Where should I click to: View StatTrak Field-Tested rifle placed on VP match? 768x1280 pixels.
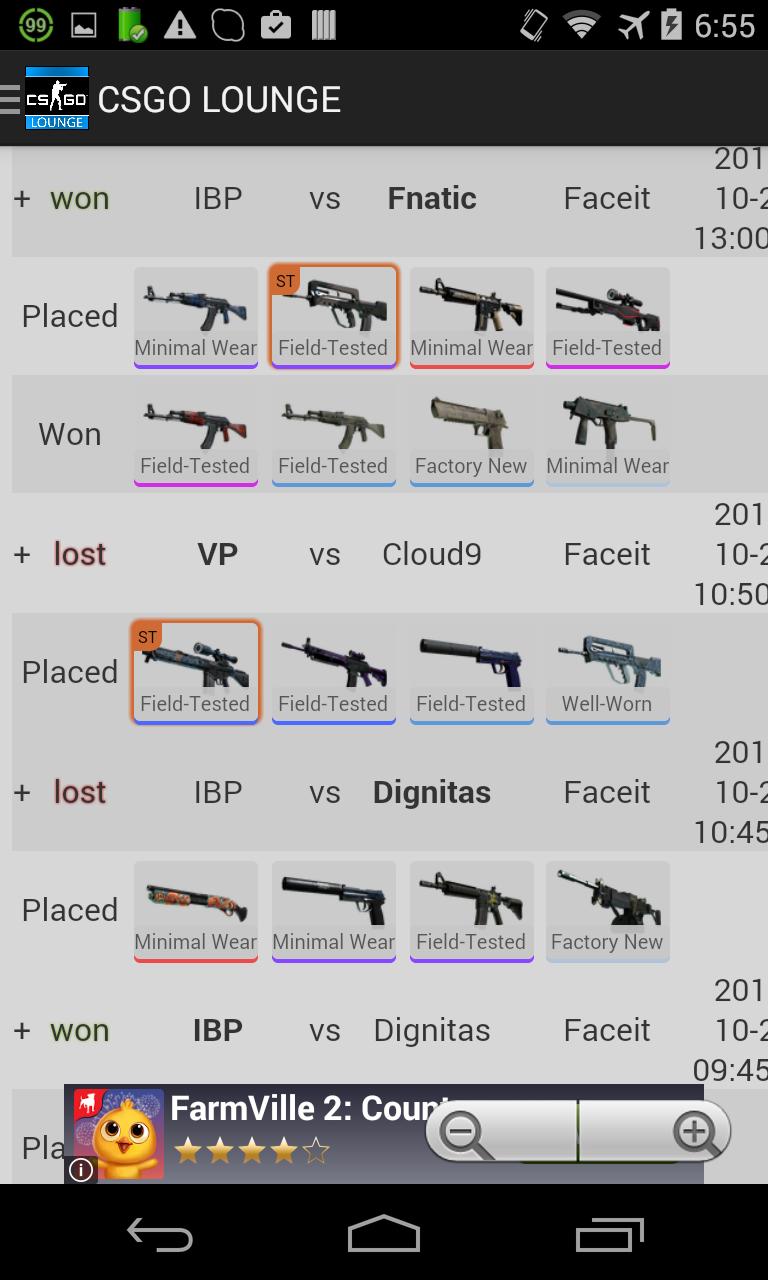click(196, 672)
